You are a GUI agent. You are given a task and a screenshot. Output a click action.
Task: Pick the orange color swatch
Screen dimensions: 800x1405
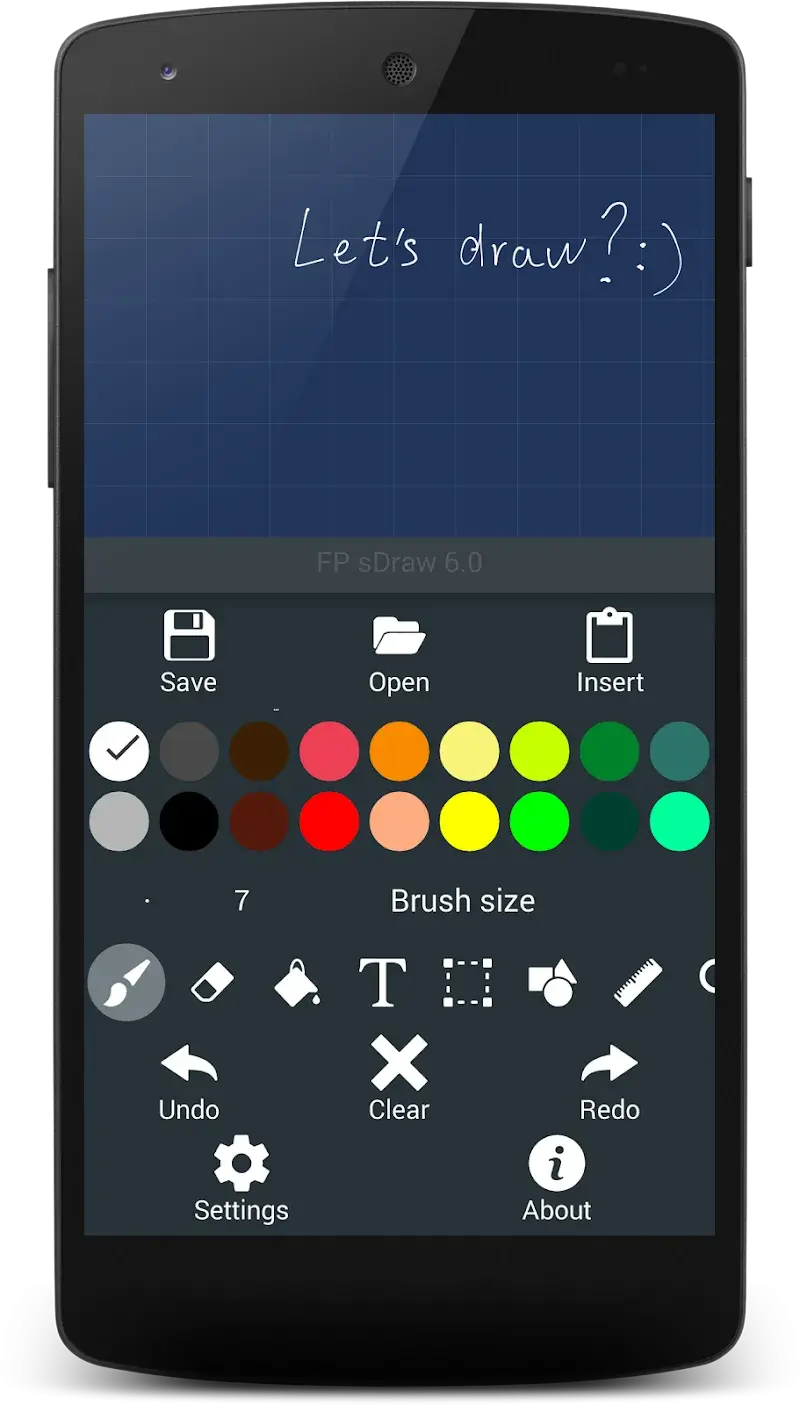[x=399, y=751]
